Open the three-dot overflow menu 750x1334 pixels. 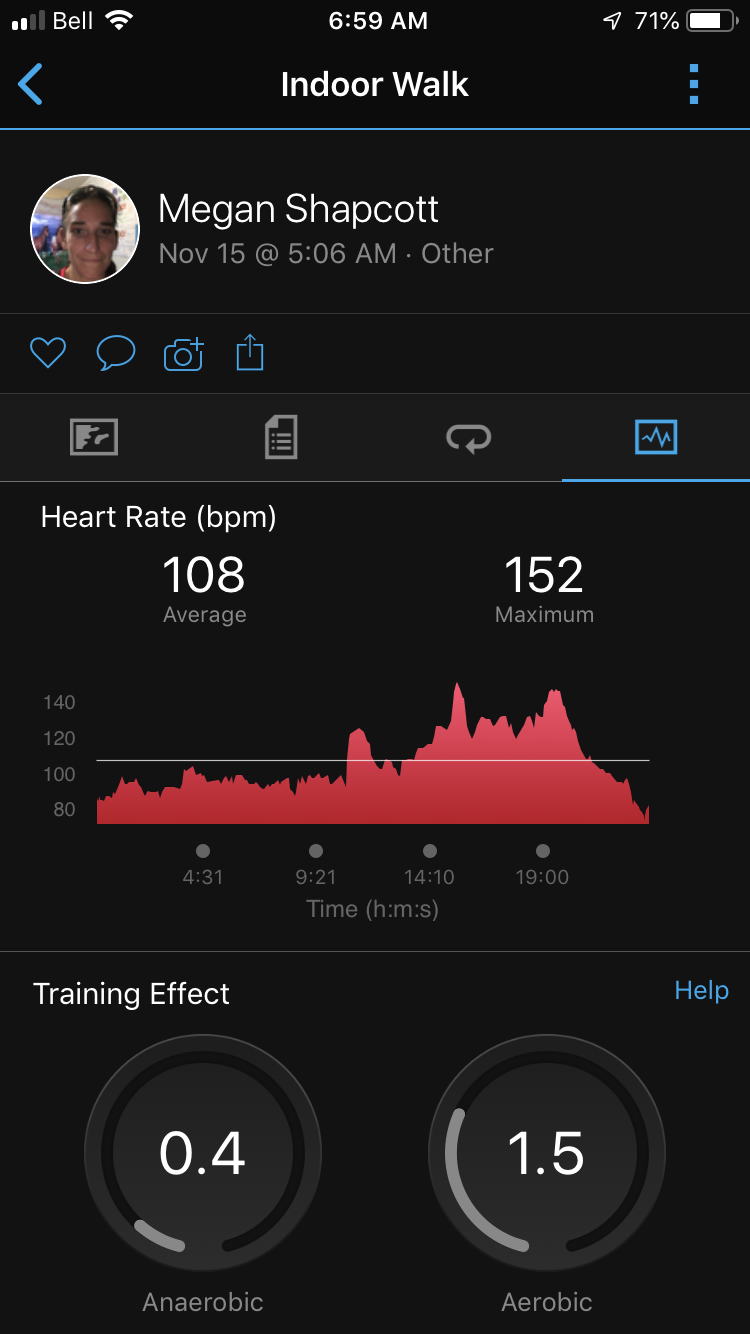coord(694,84)
